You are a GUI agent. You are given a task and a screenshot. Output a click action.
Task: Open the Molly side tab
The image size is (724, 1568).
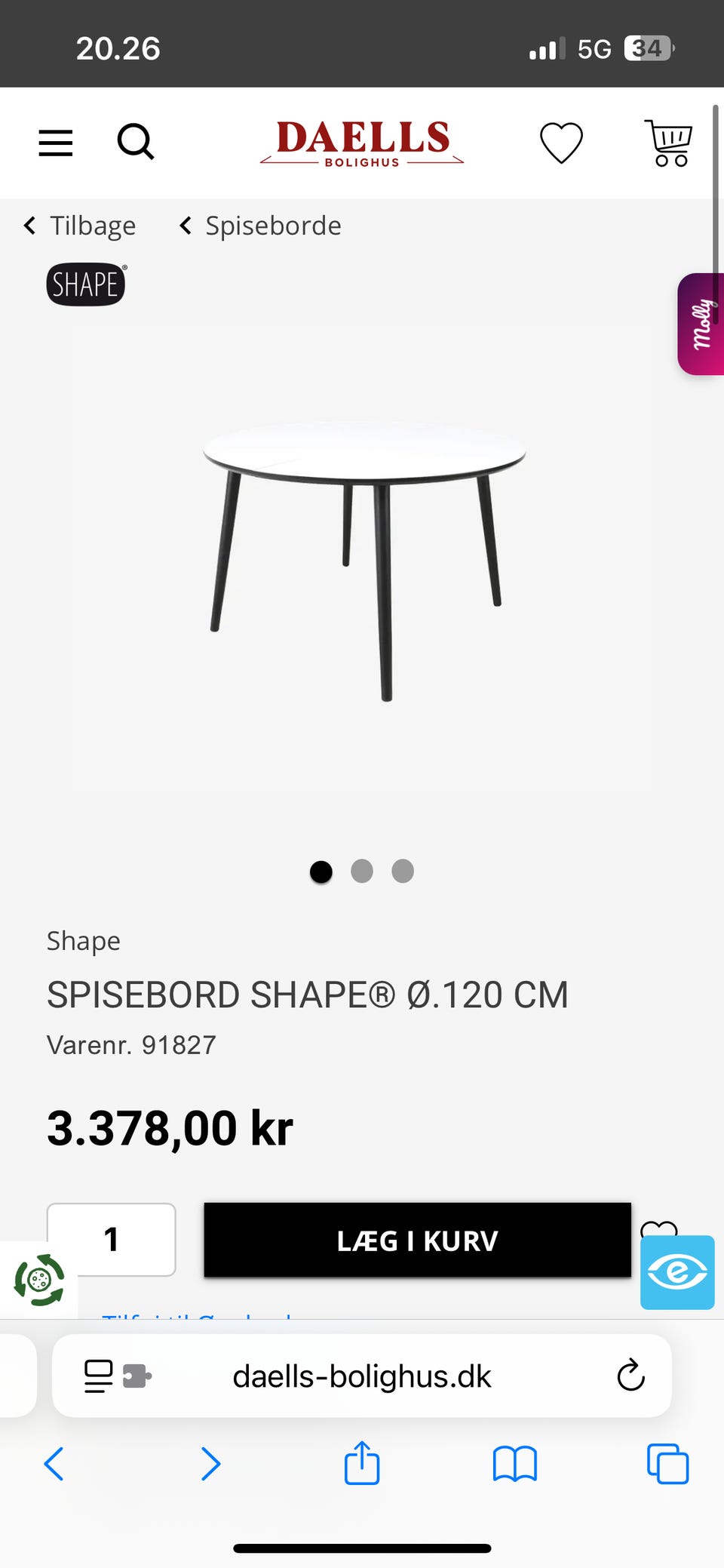click(701, 324)
